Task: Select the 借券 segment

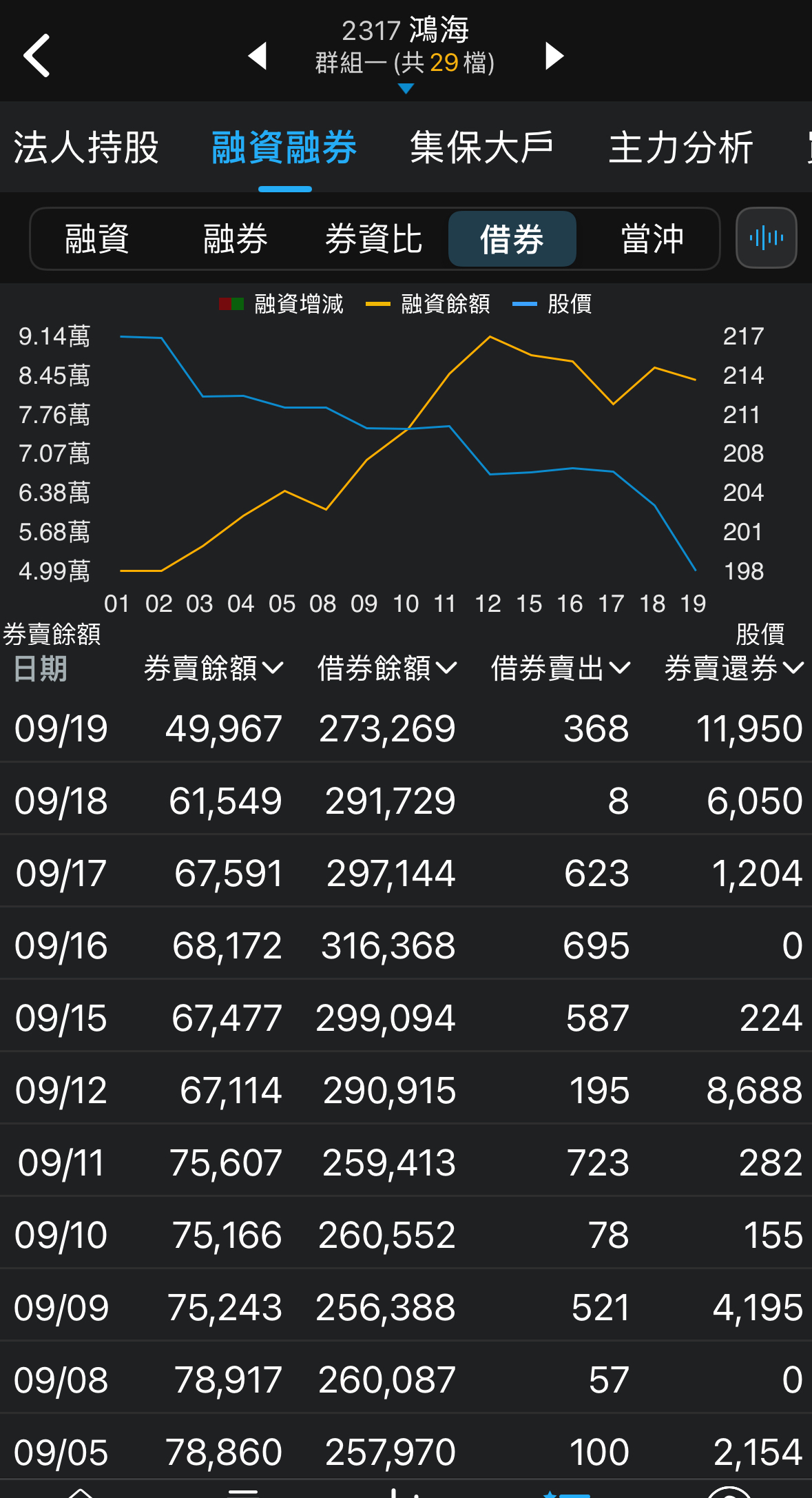Action: coord(512,239)
